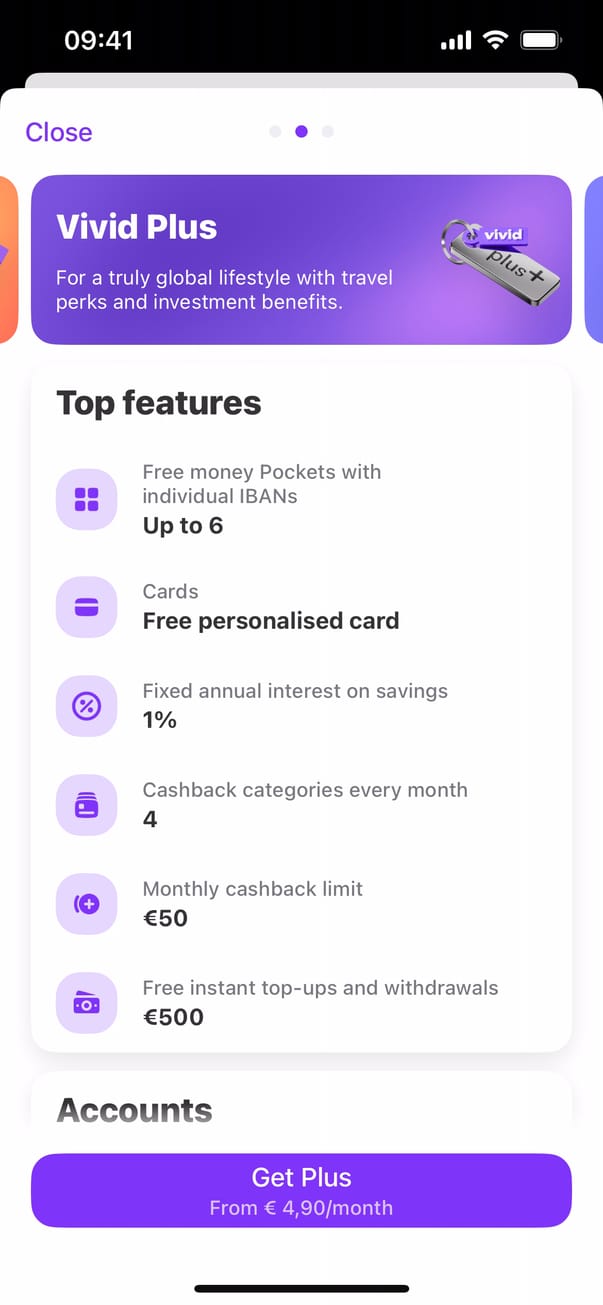Close the plan selection sheet
The height and width of the screenshot is (1305, 603).
coord(58,132)
